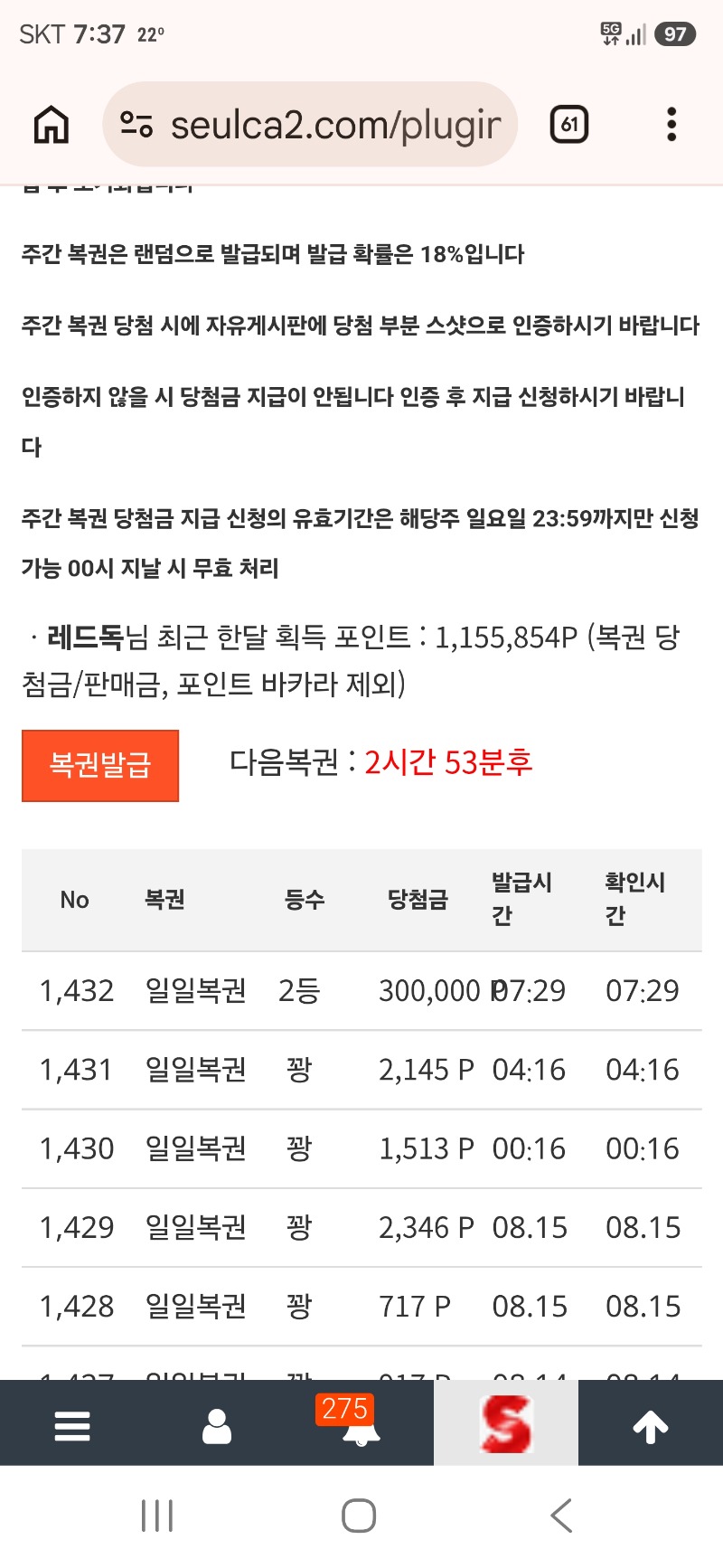Tap the seulca2.com address bar
Screen dimensions: 723x1568
point(310,125)
